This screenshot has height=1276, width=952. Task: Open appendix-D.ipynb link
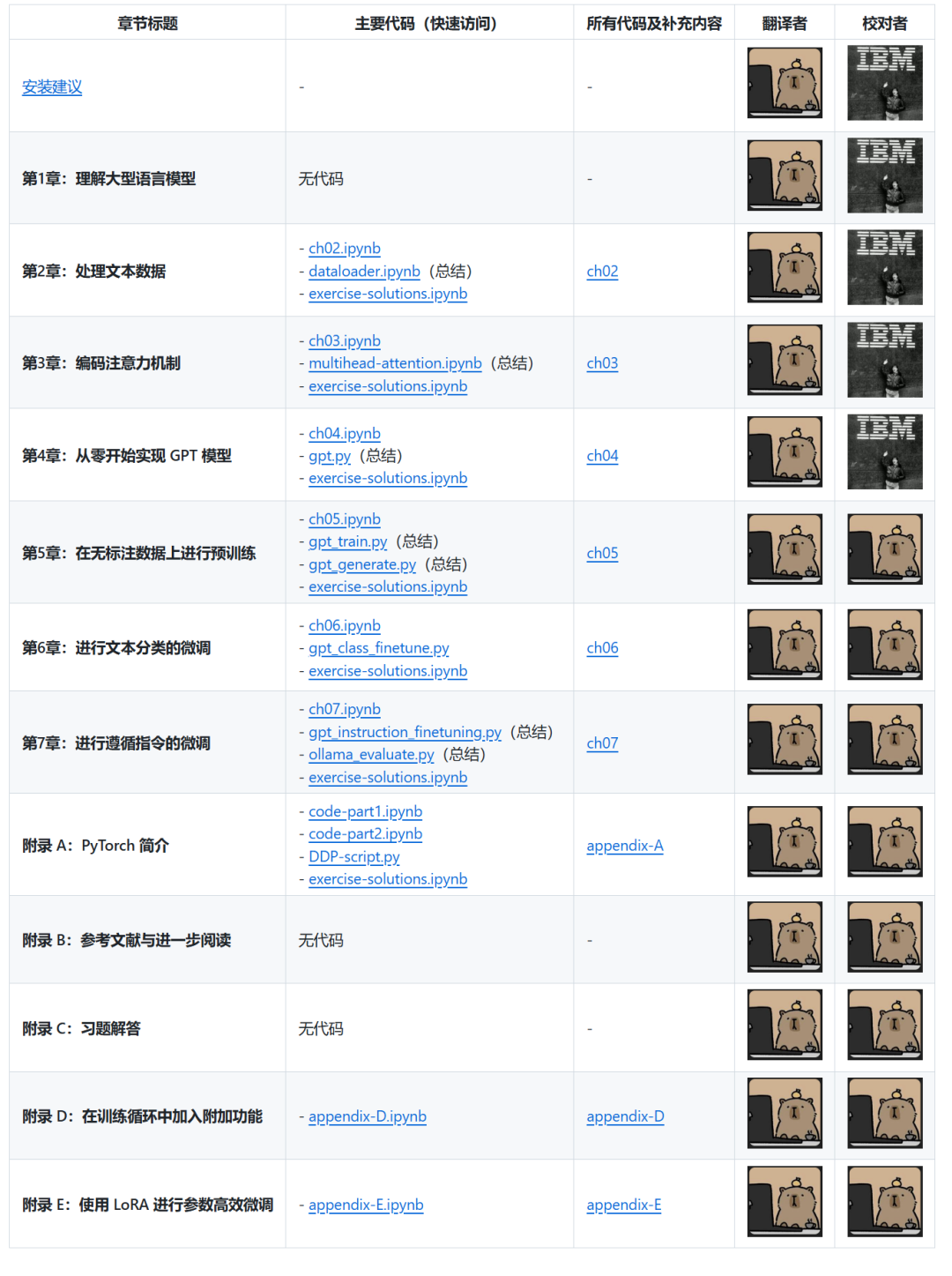tap(367, 1116)
